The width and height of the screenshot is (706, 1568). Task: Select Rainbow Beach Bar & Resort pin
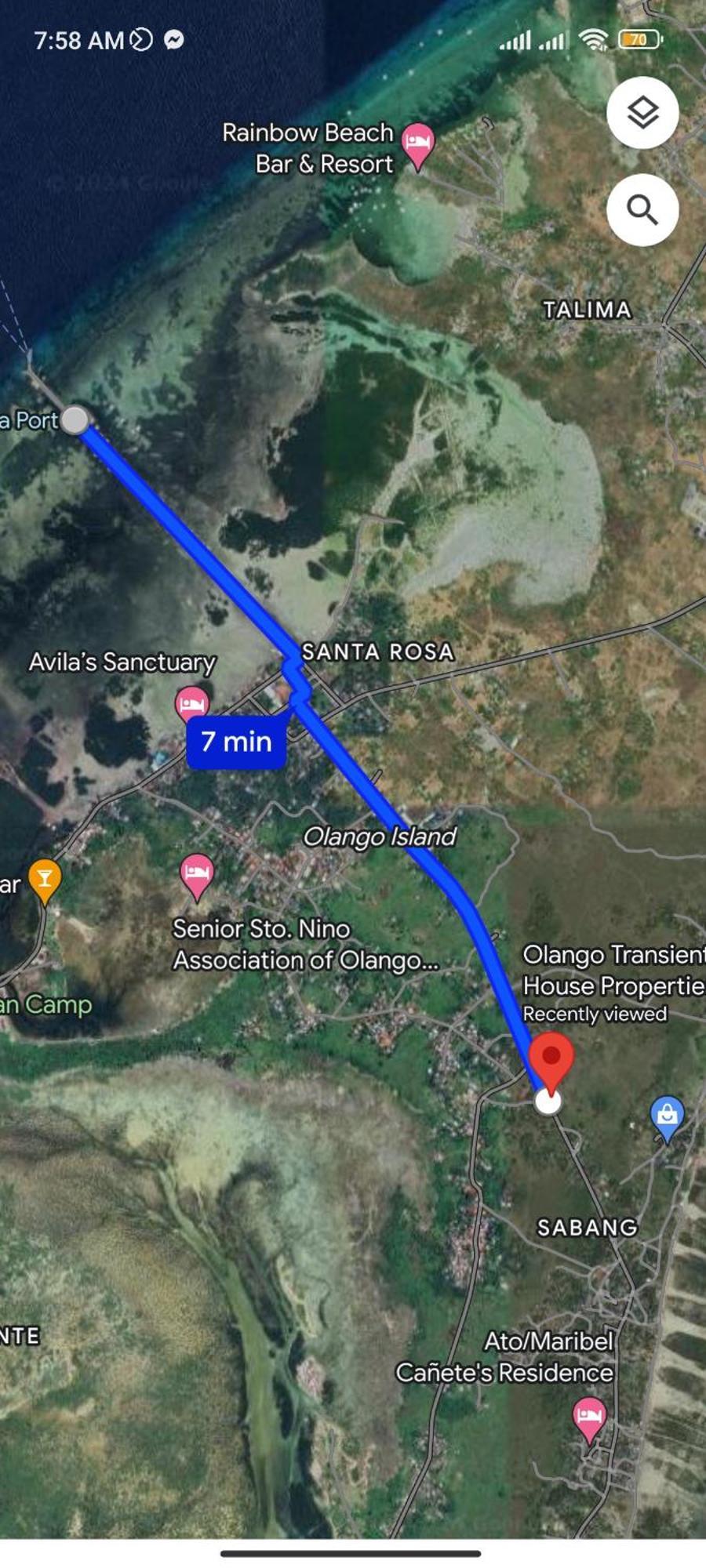click(x=417, y=143)
